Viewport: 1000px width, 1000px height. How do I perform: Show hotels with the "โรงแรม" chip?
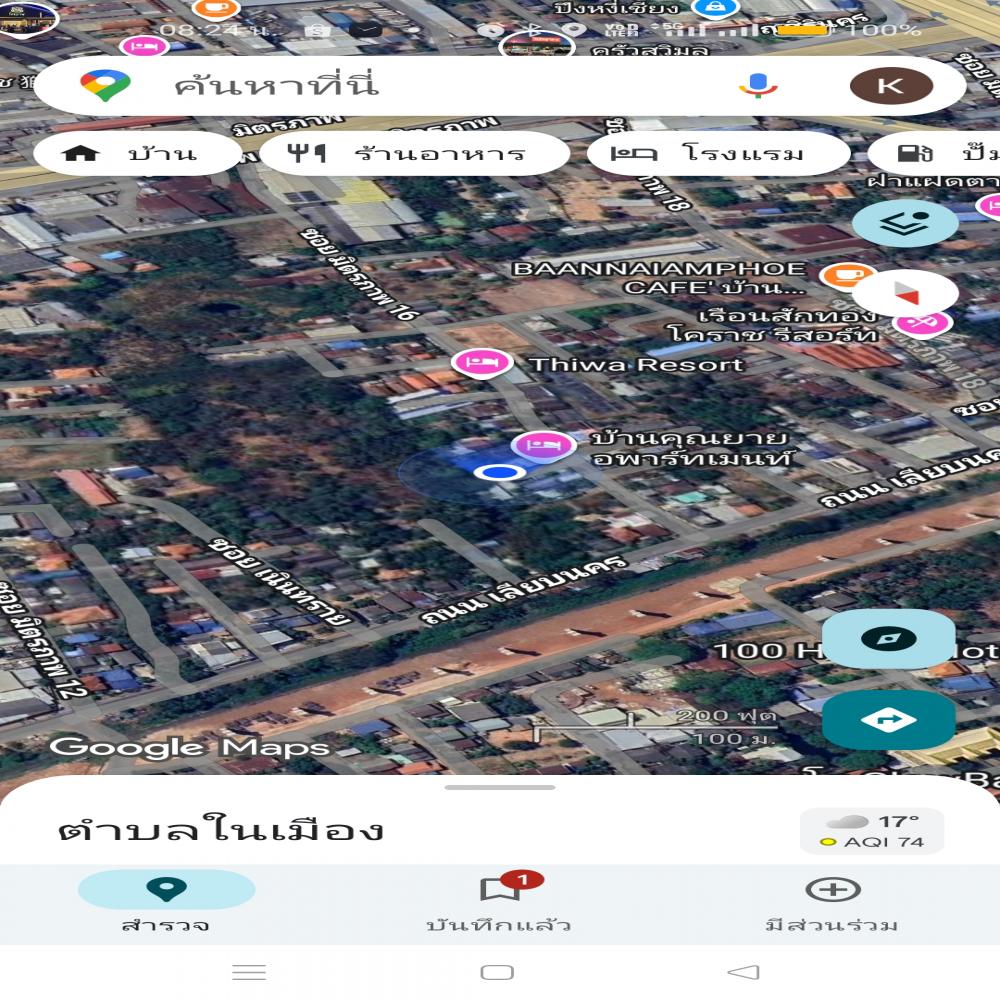[718, 154]
